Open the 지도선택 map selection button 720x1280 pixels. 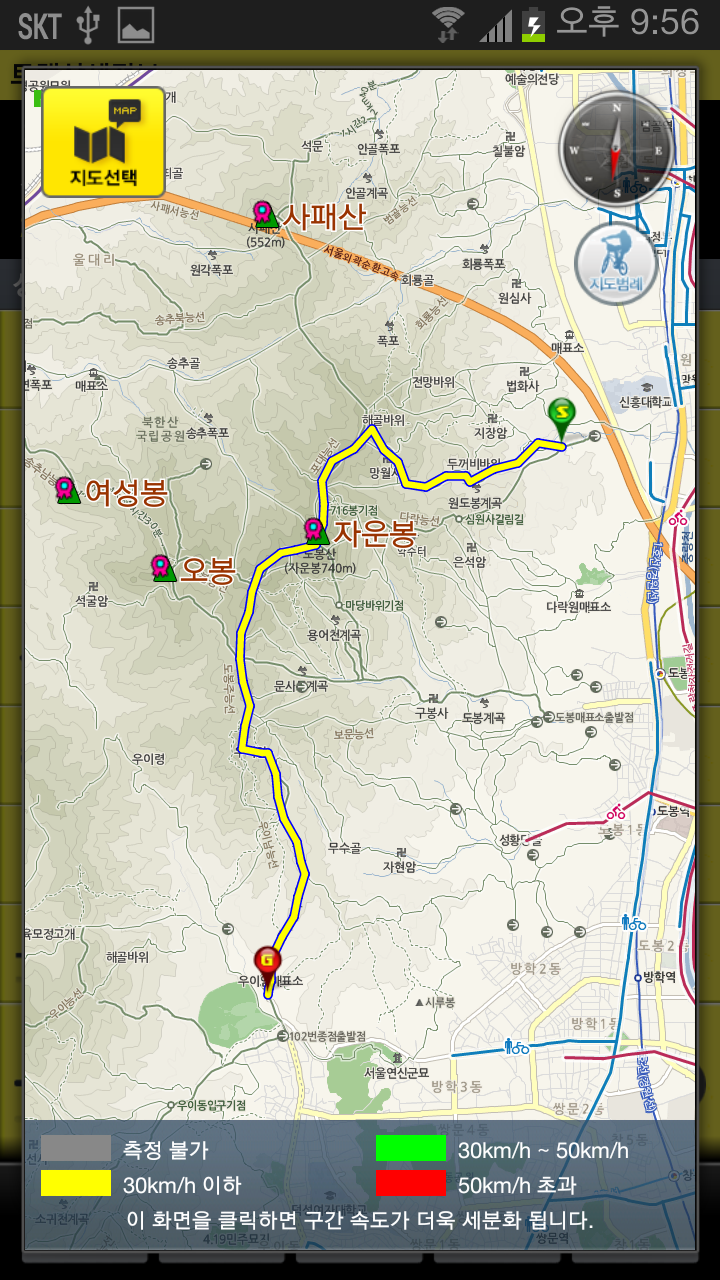tap(103, 142)
